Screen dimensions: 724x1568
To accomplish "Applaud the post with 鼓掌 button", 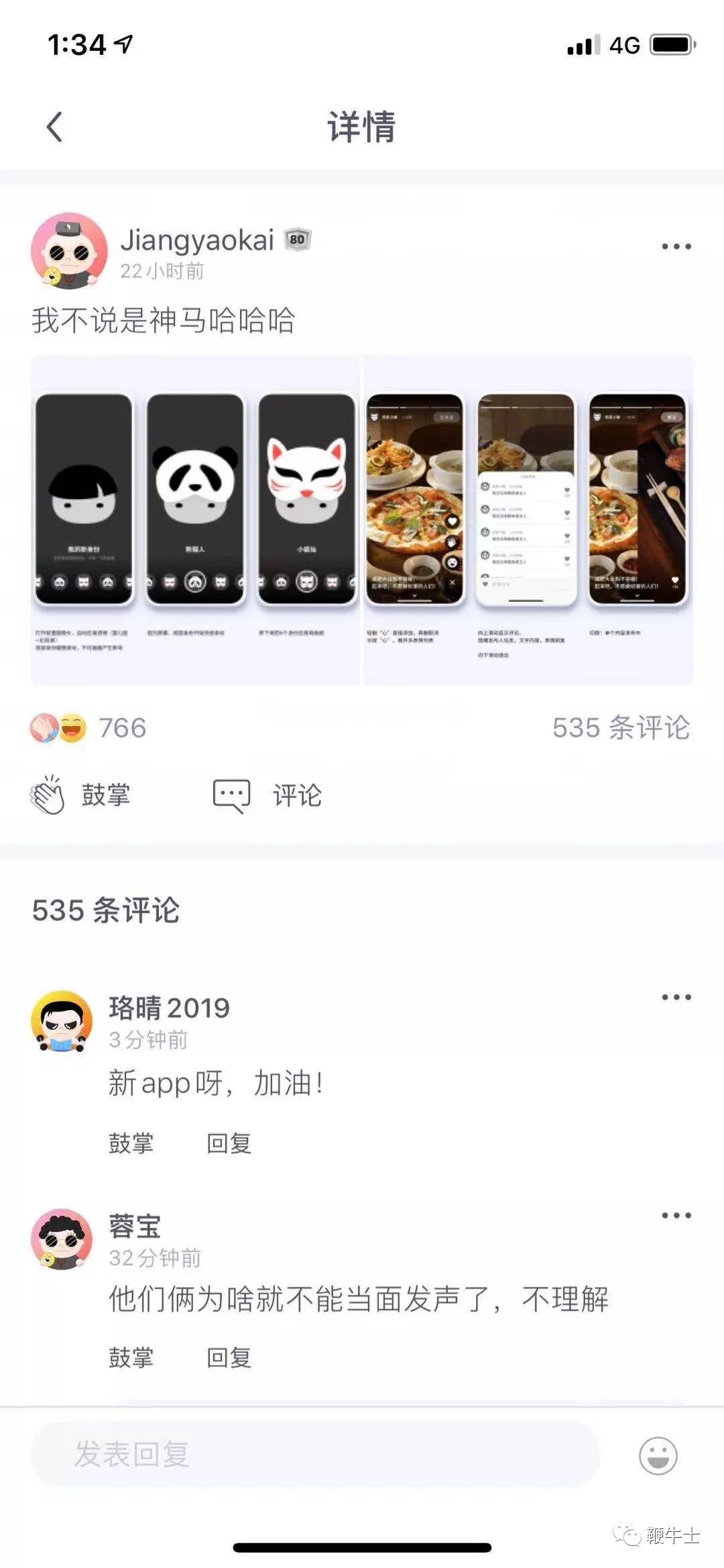I will click(80, 795).
